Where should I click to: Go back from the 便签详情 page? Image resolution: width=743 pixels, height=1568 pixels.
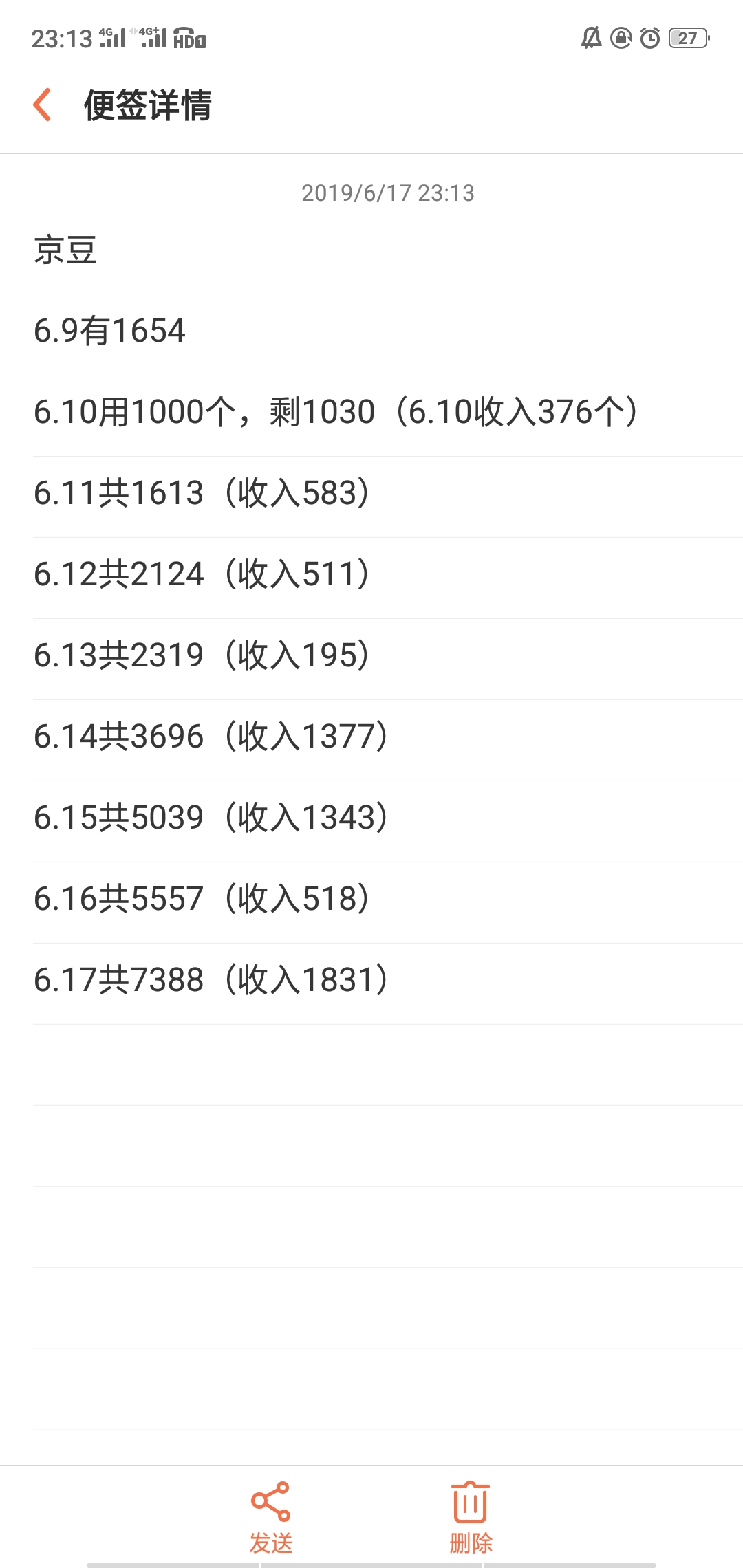click(43, 105)
